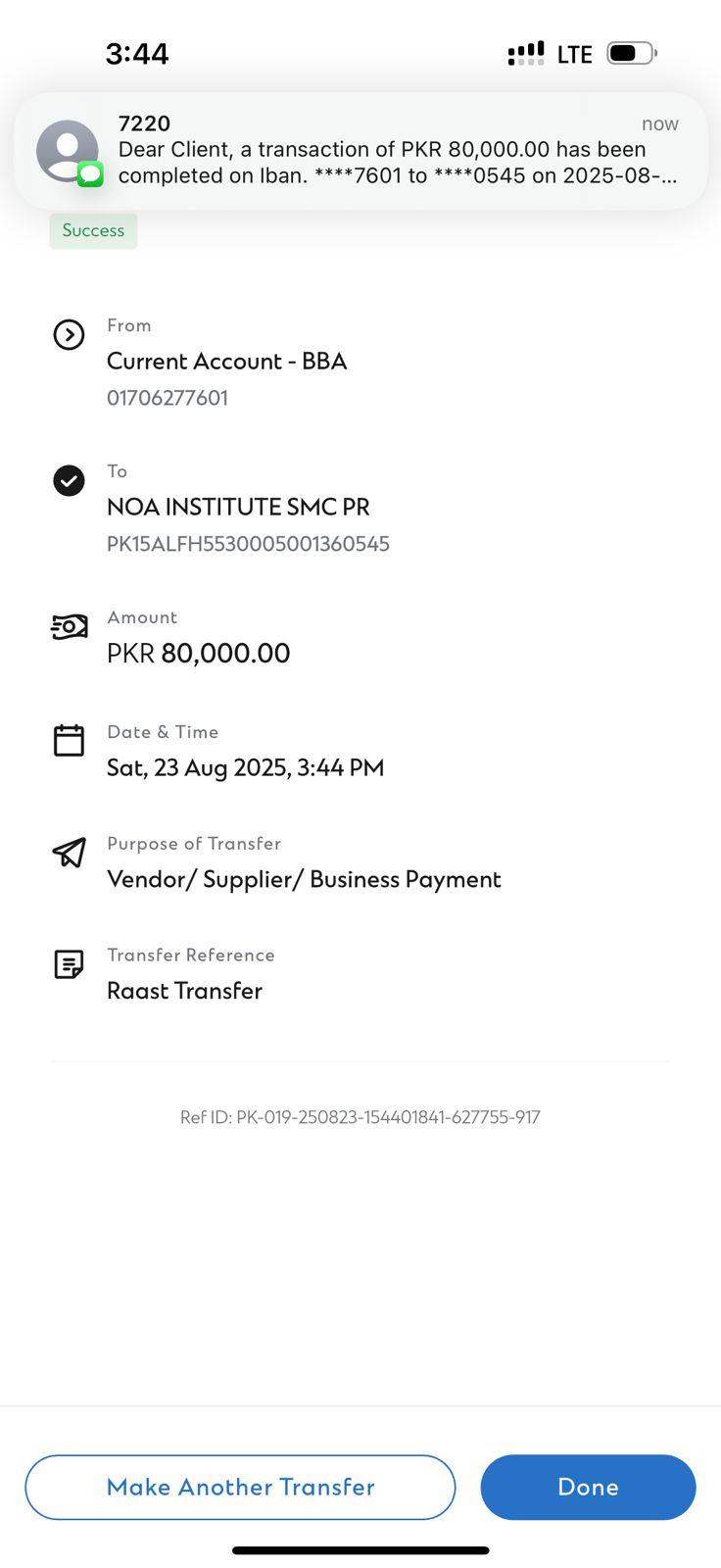The height and width of the screenshot is (1568, 721).
Task: Make another transfer
Action: click(x=240, y=1487)
